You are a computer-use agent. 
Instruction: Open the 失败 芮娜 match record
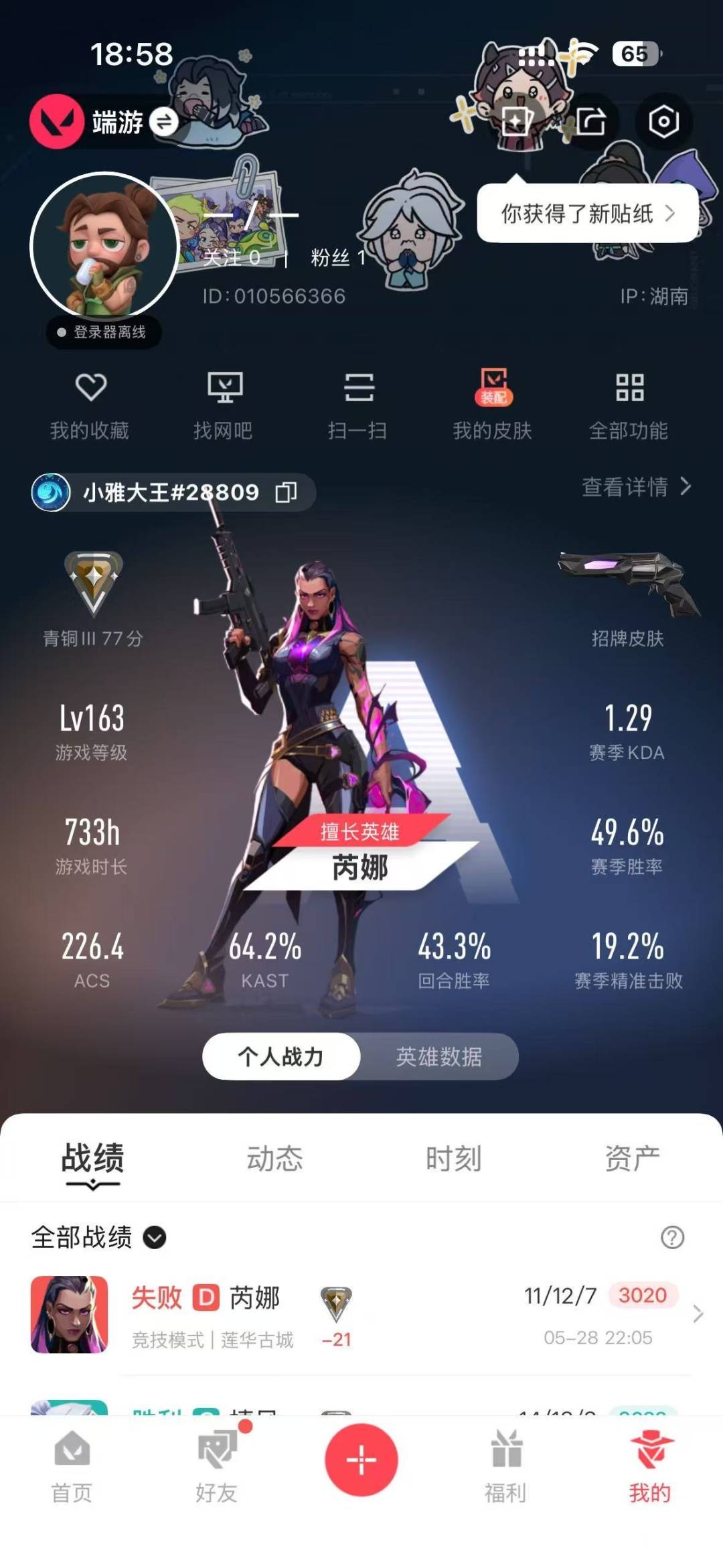click(x=361, y=1315)
